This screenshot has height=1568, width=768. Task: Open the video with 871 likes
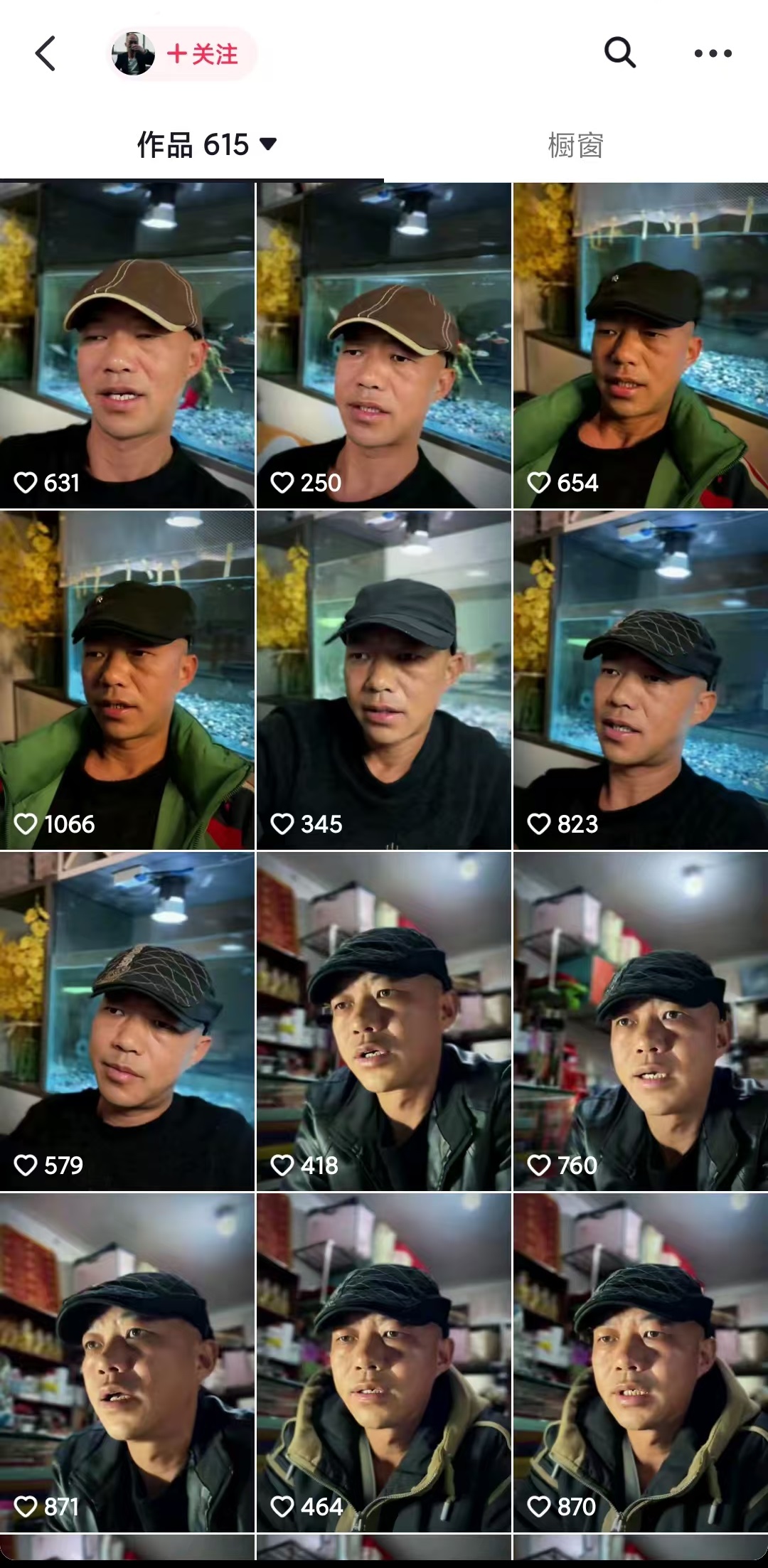[127, 1362]
